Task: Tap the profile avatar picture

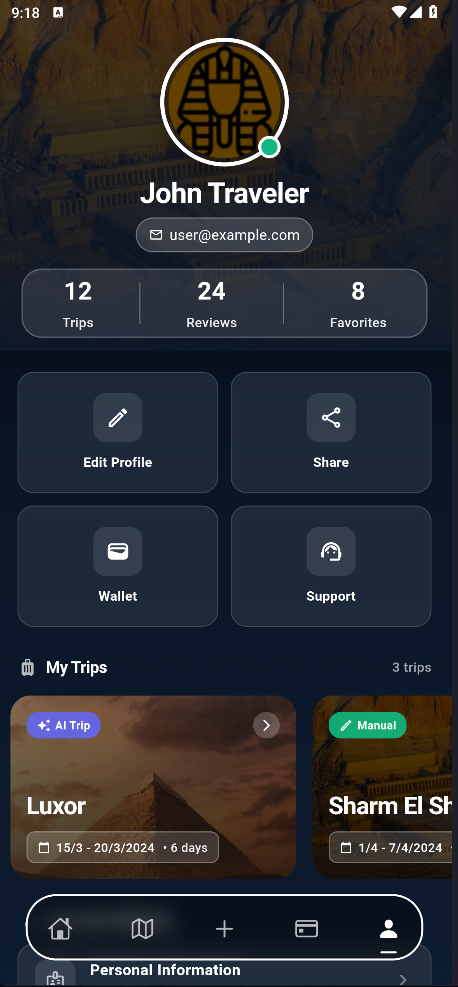Action: click(225, 101)
